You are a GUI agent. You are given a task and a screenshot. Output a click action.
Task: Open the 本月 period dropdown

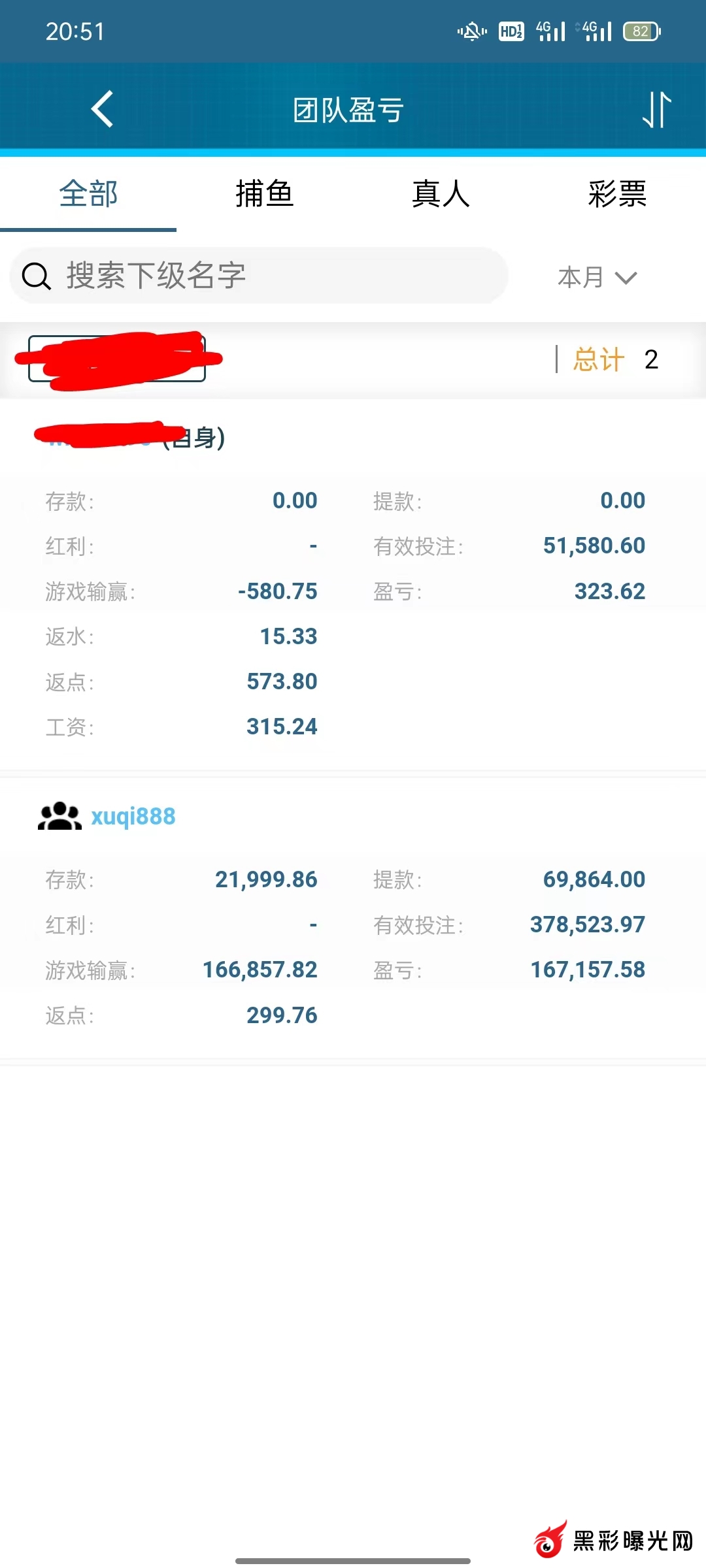(x=596, y=278)
